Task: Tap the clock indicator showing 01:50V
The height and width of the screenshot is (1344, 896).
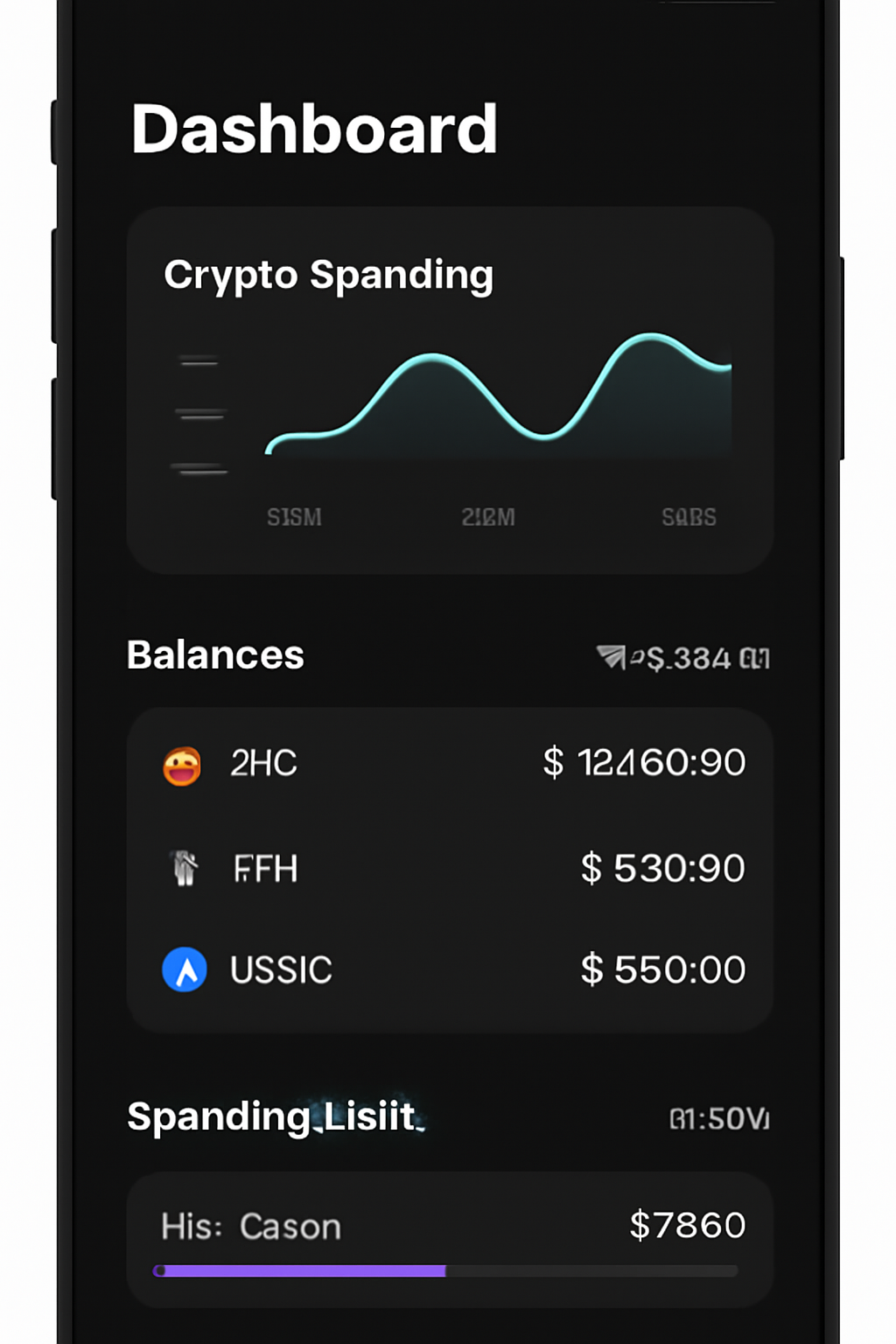Action: click(x=717, y=1117)
